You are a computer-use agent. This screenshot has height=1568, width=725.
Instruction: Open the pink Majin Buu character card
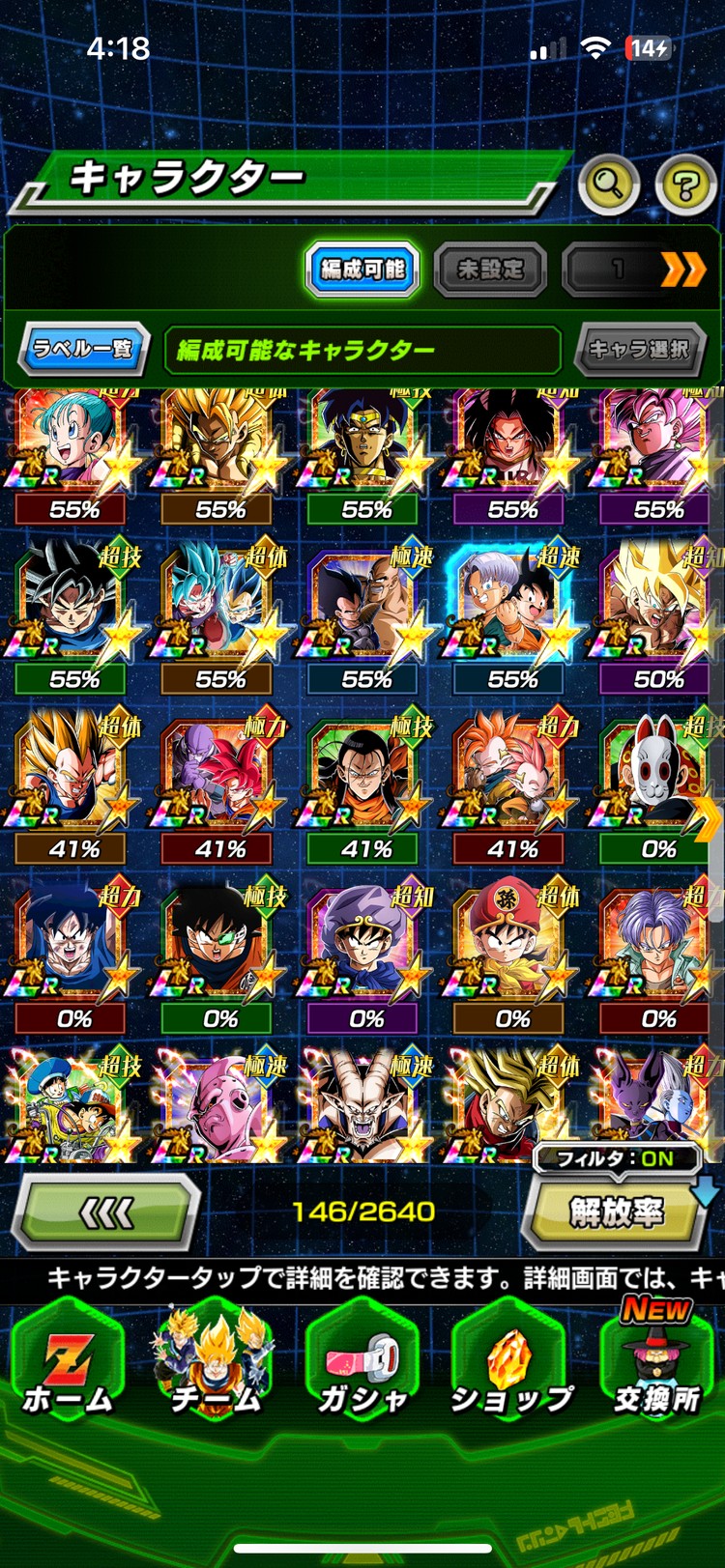point(218,1109)
